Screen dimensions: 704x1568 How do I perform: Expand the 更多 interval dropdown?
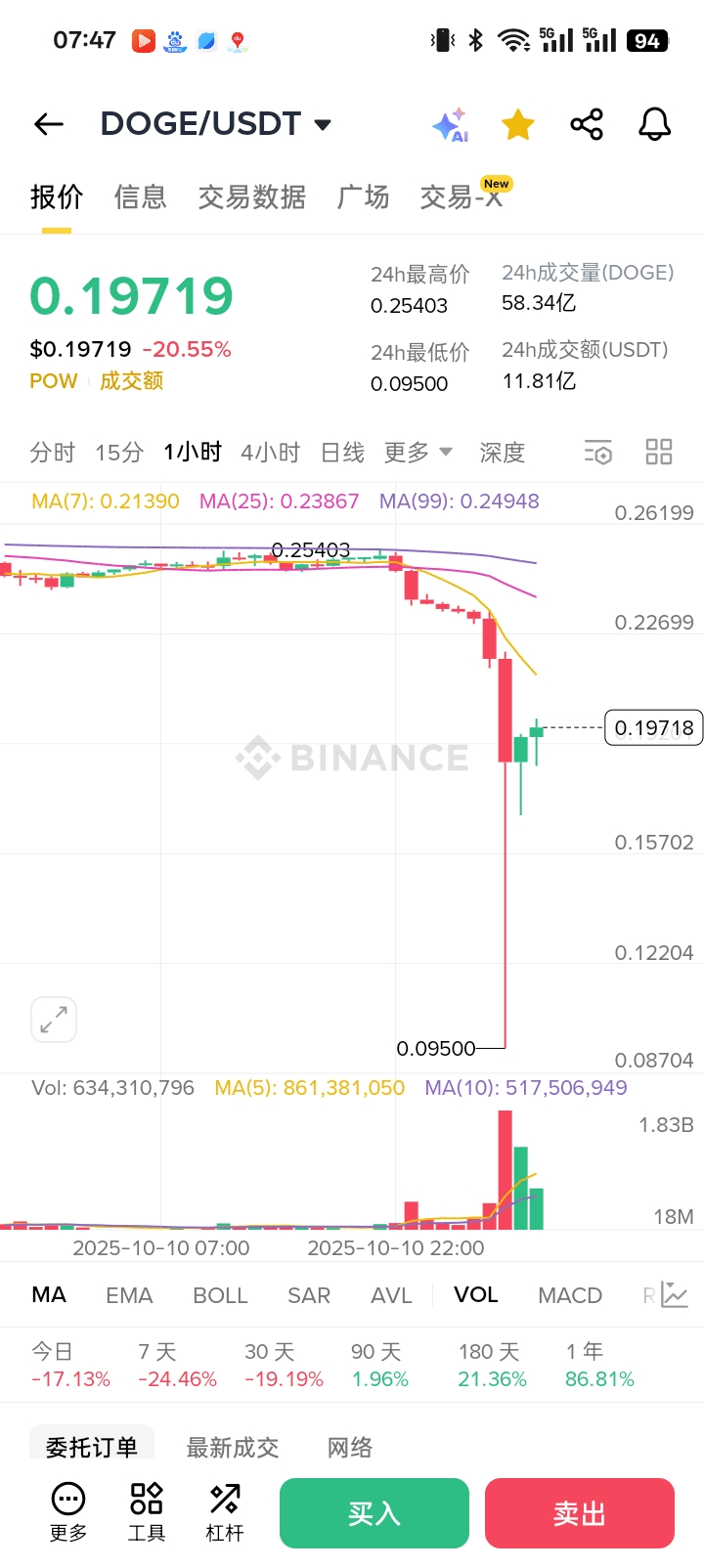418,453
